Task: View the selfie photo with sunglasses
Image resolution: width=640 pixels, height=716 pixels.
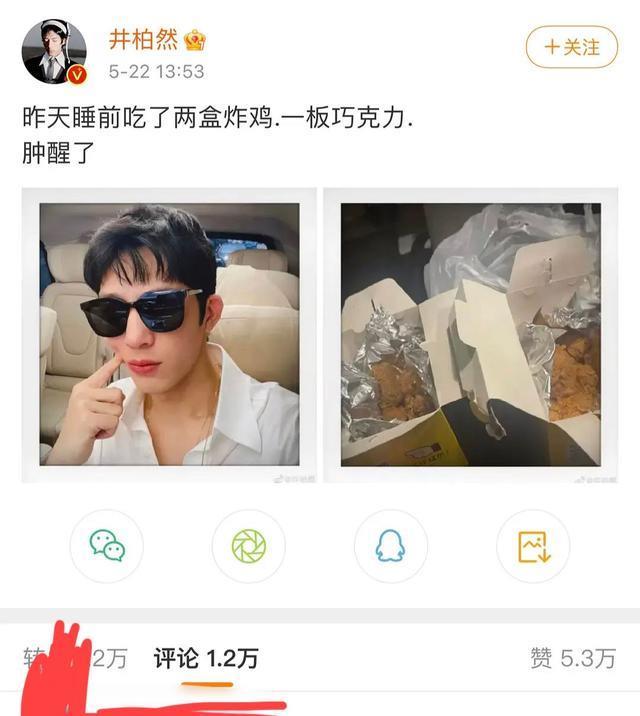Action: pyautogui.click(x=169, y=335)
